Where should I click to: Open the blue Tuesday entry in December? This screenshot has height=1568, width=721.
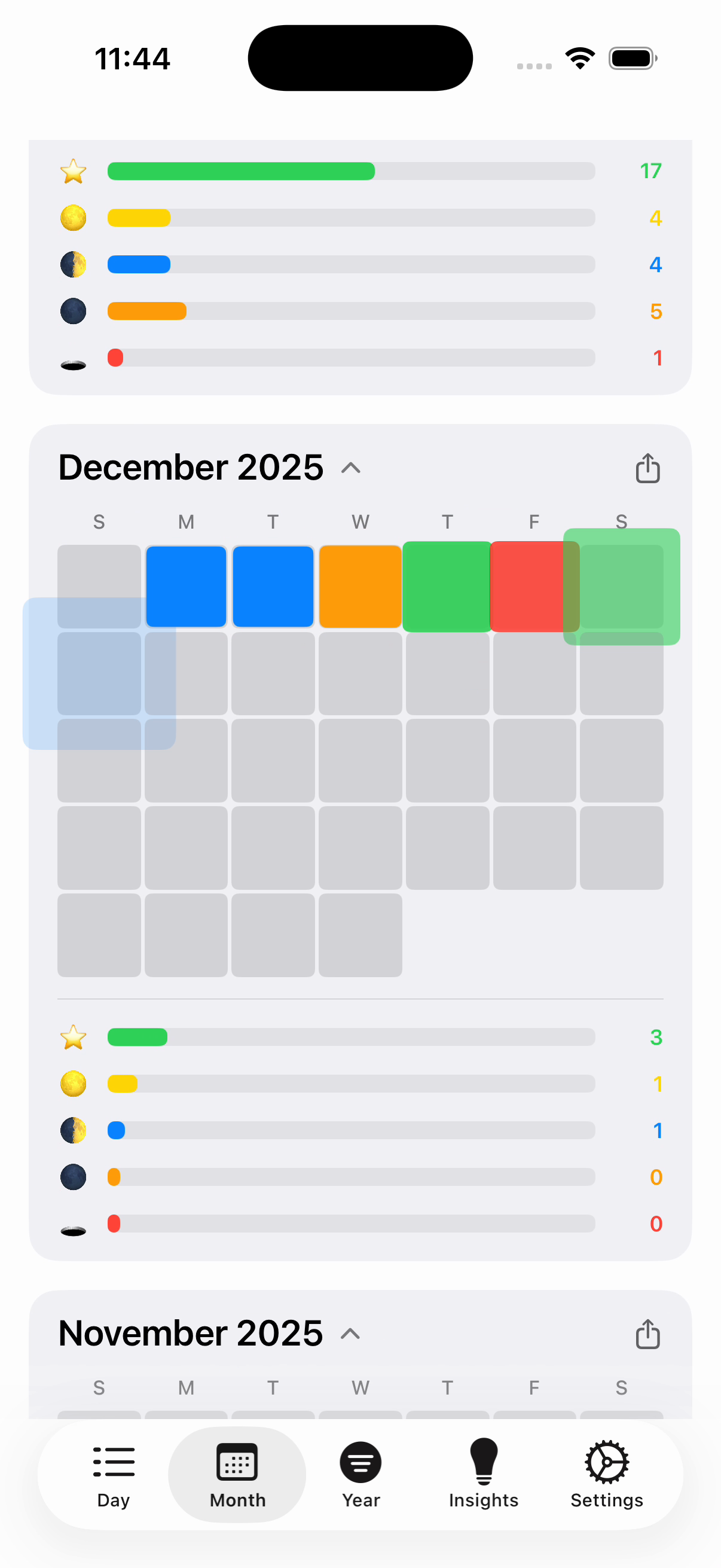click(273, 586)
